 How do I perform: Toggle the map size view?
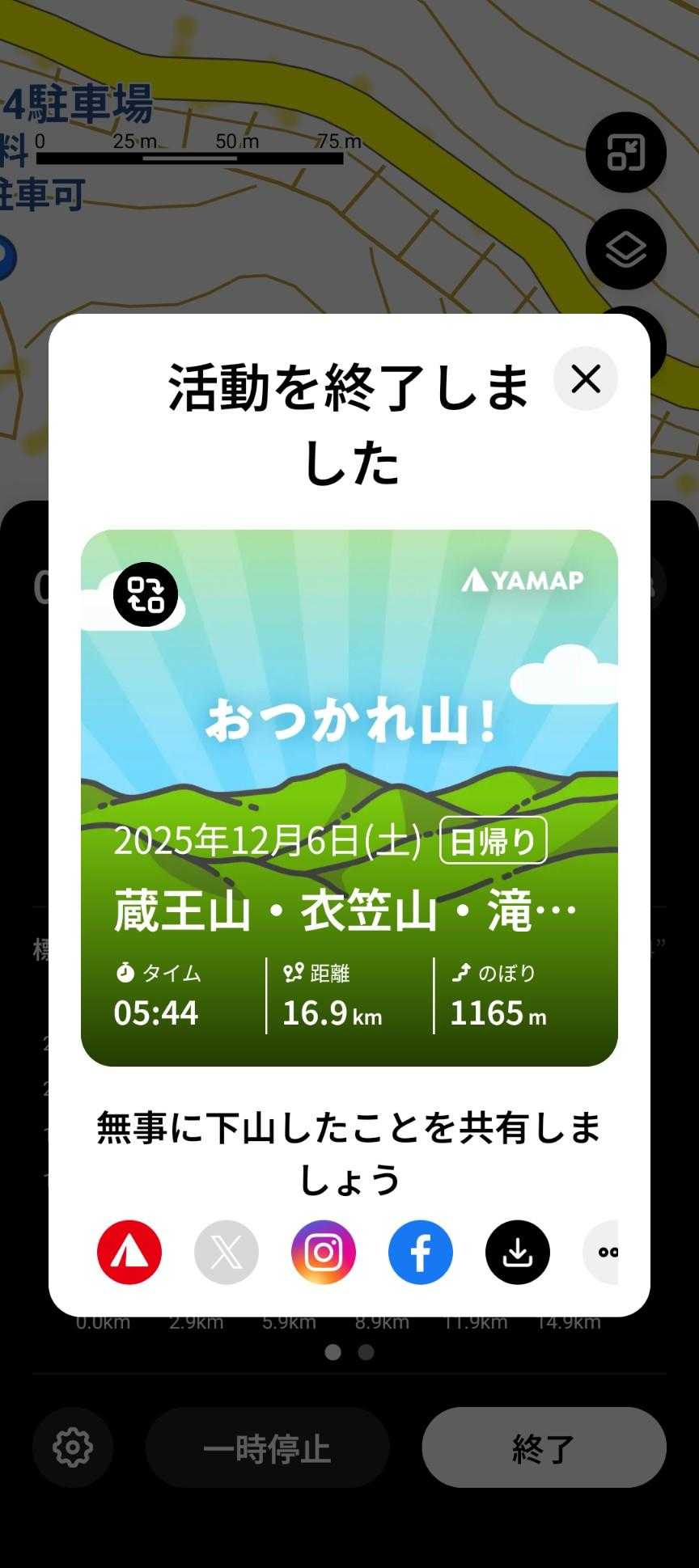pyautogui.click(x=625, y=152)
